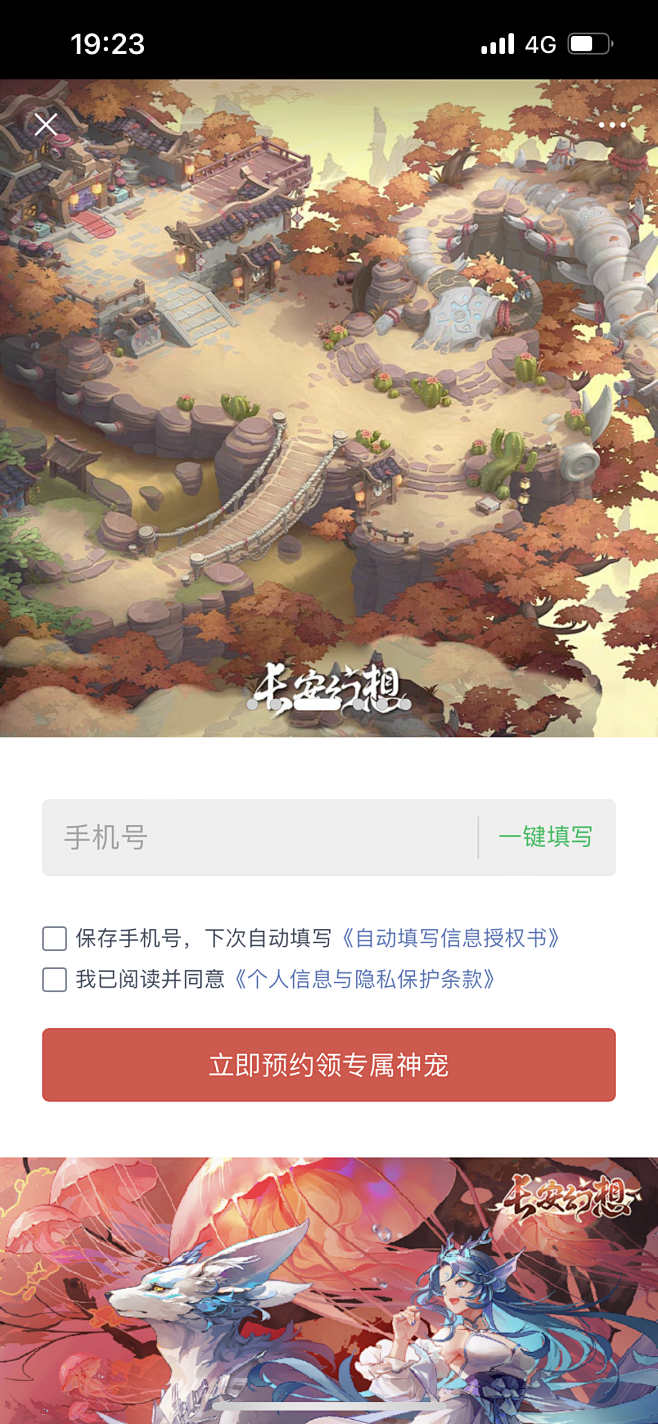Screen dimensions: 658x1424
Task: Close the page with the X icon
Action: 46,125
